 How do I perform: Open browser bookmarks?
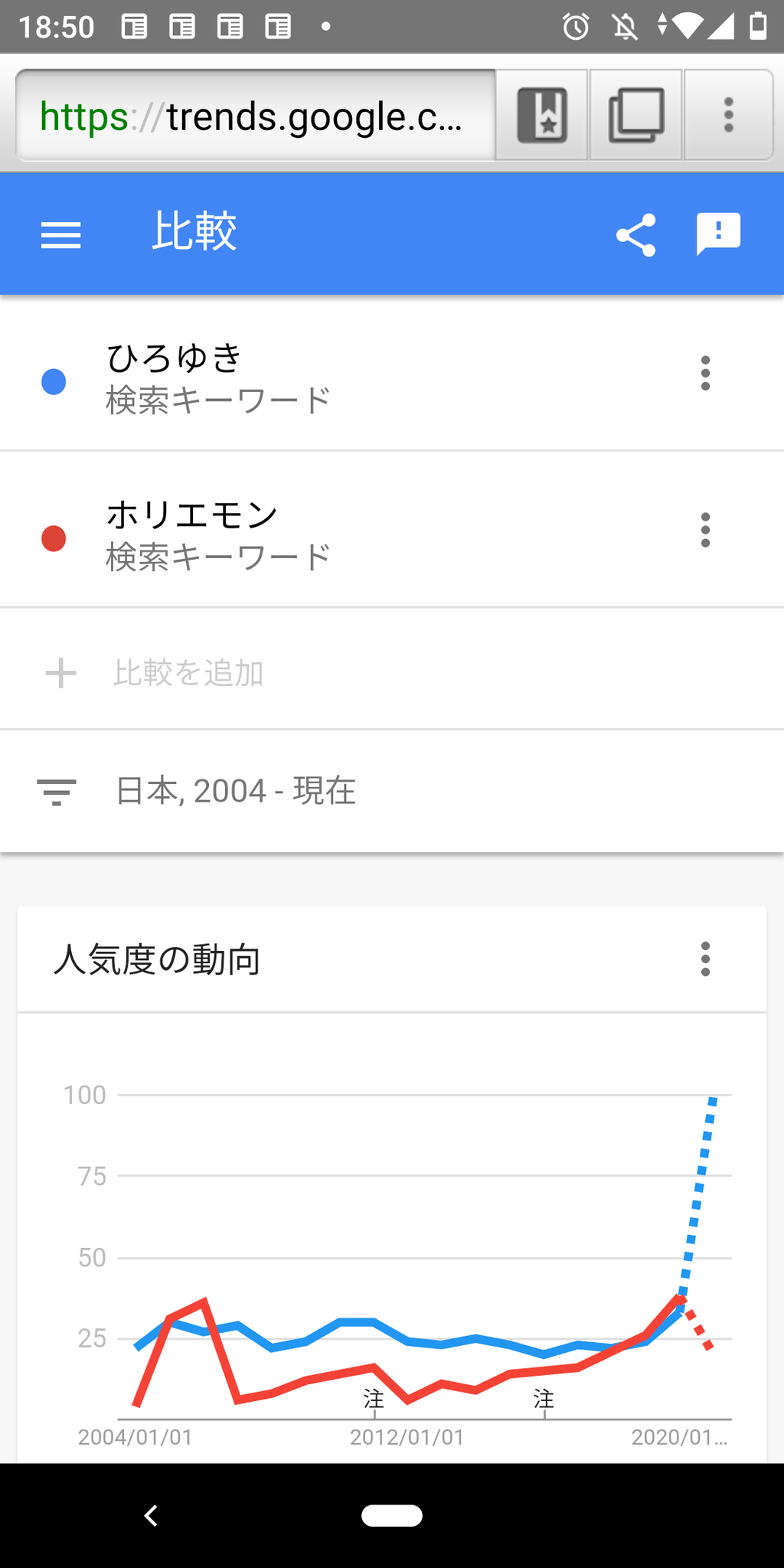pyautogui.click(x=542, y=116)
